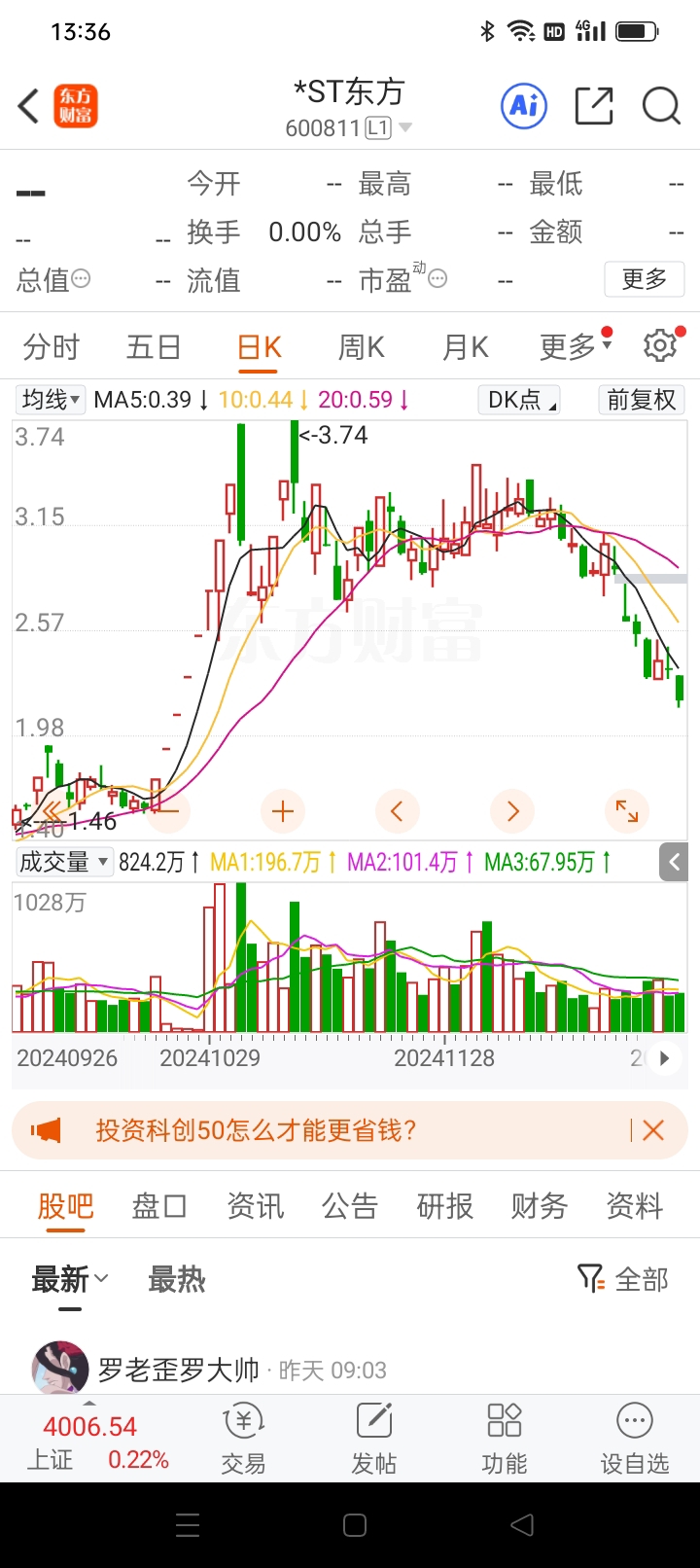This screenshot has width=700, height=1568.
Task: Add stock via 设自选
Action: pyautogui.click(x=634, y=1438)
